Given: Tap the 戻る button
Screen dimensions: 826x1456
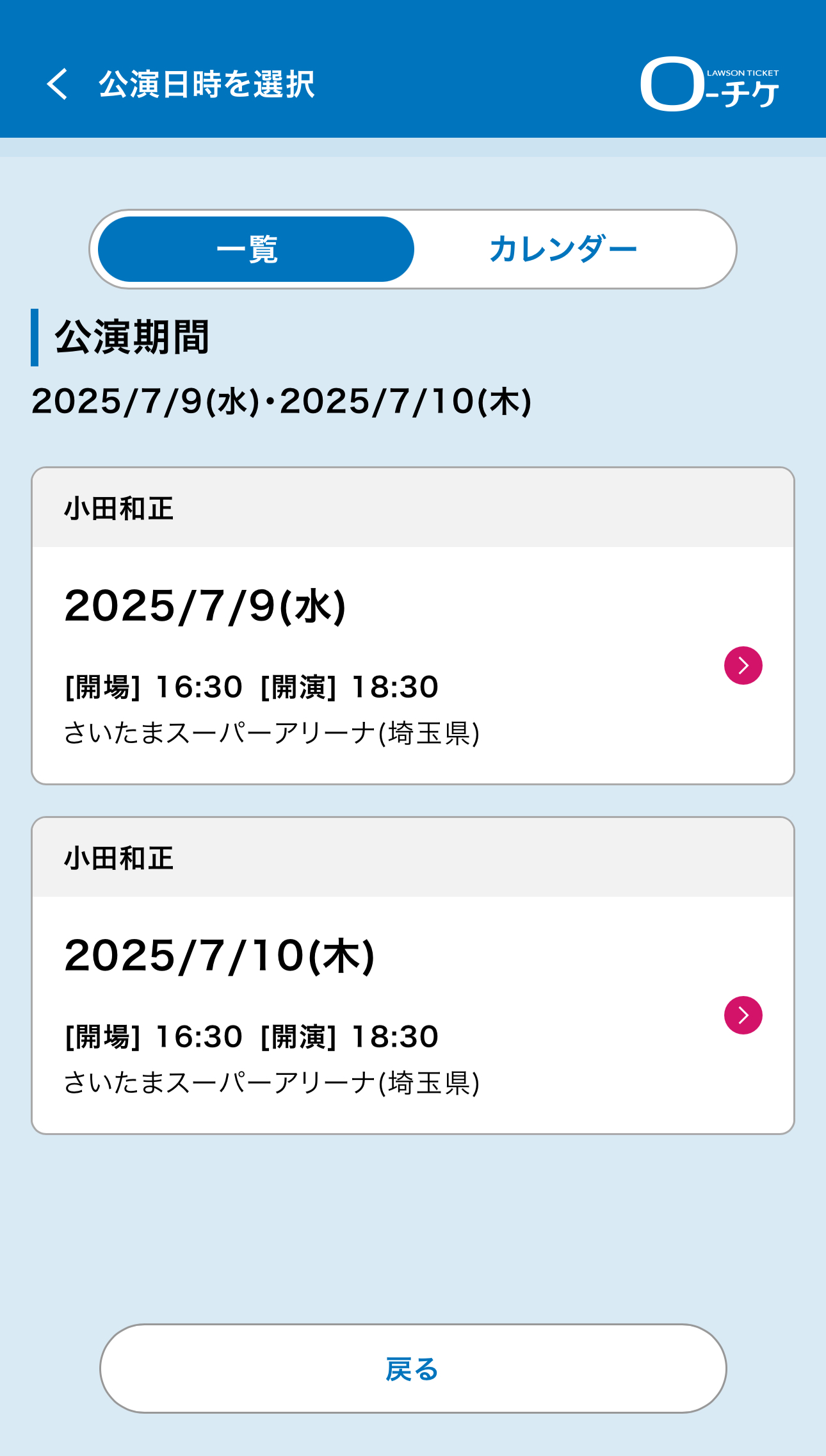Looking at the screenshot, I should (x=412, y=1368).
